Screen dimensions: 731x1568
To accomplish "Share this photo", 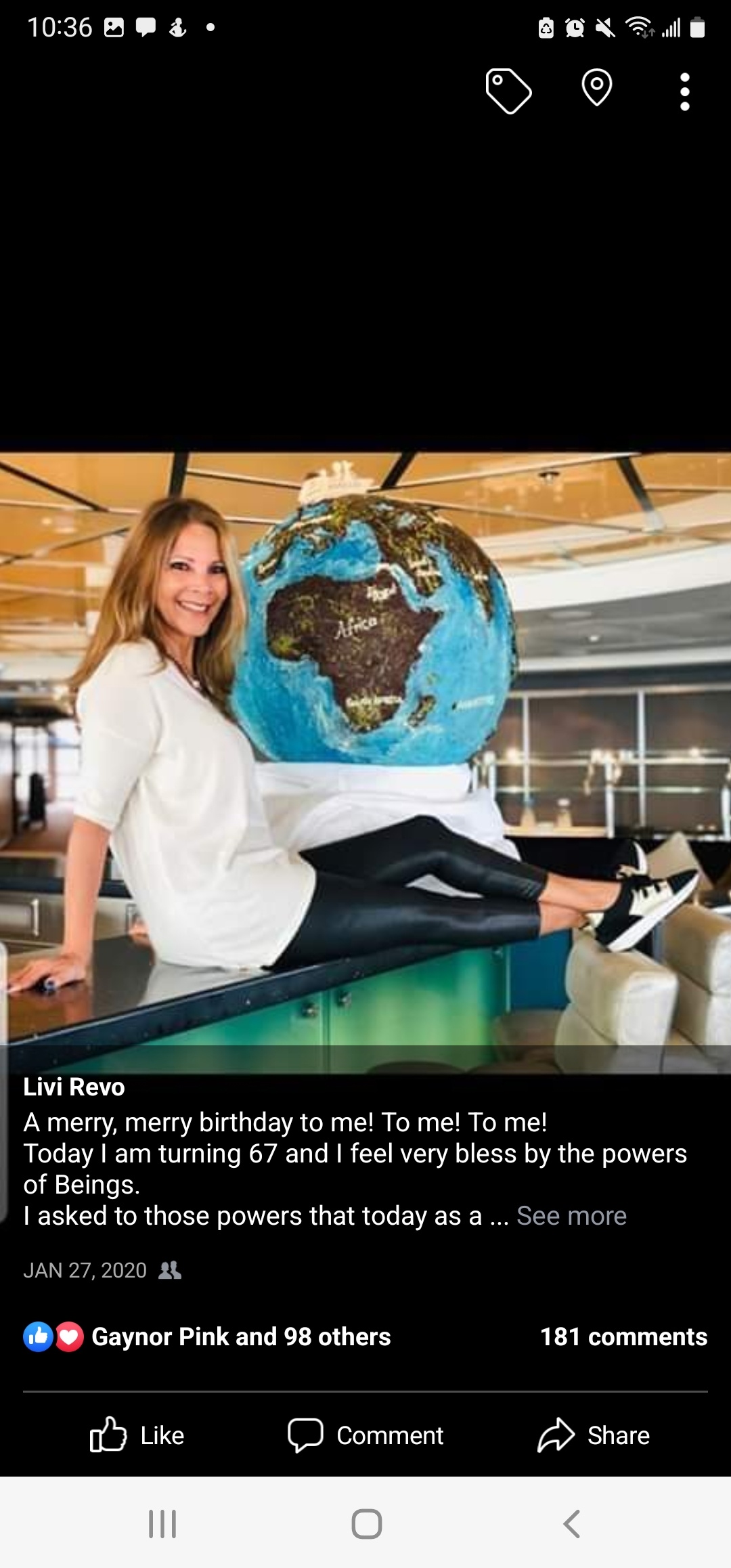I will click(594, 1435).
